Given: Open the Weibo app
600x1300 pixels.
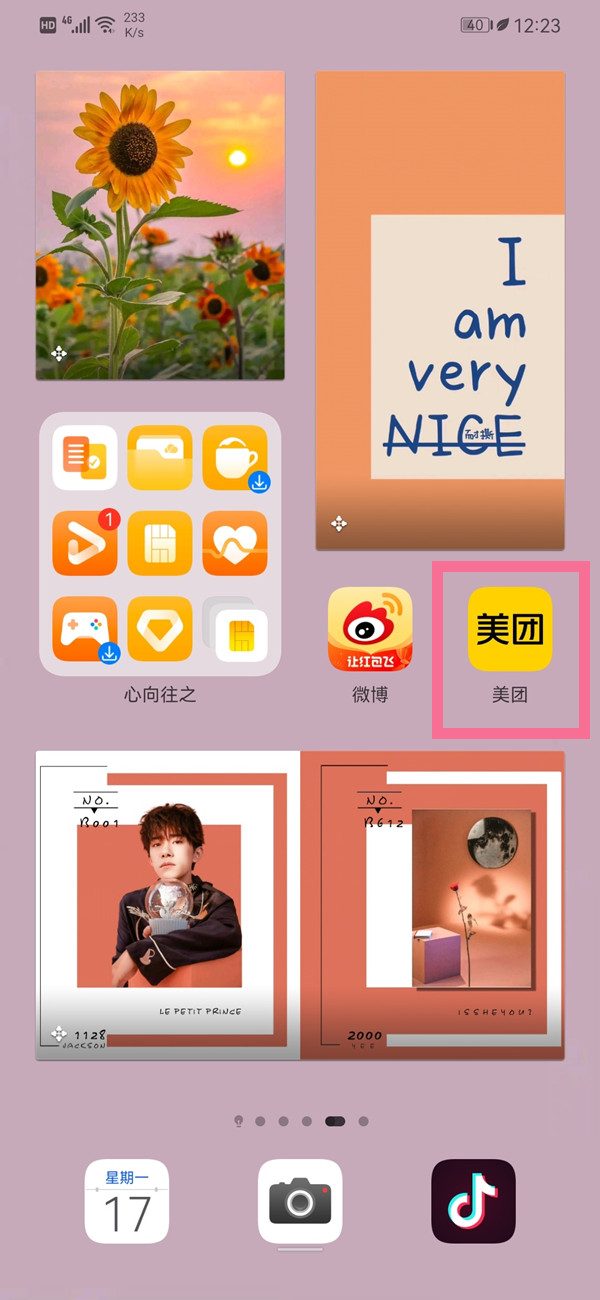Looking at the screenshot, I should point(370,629).
